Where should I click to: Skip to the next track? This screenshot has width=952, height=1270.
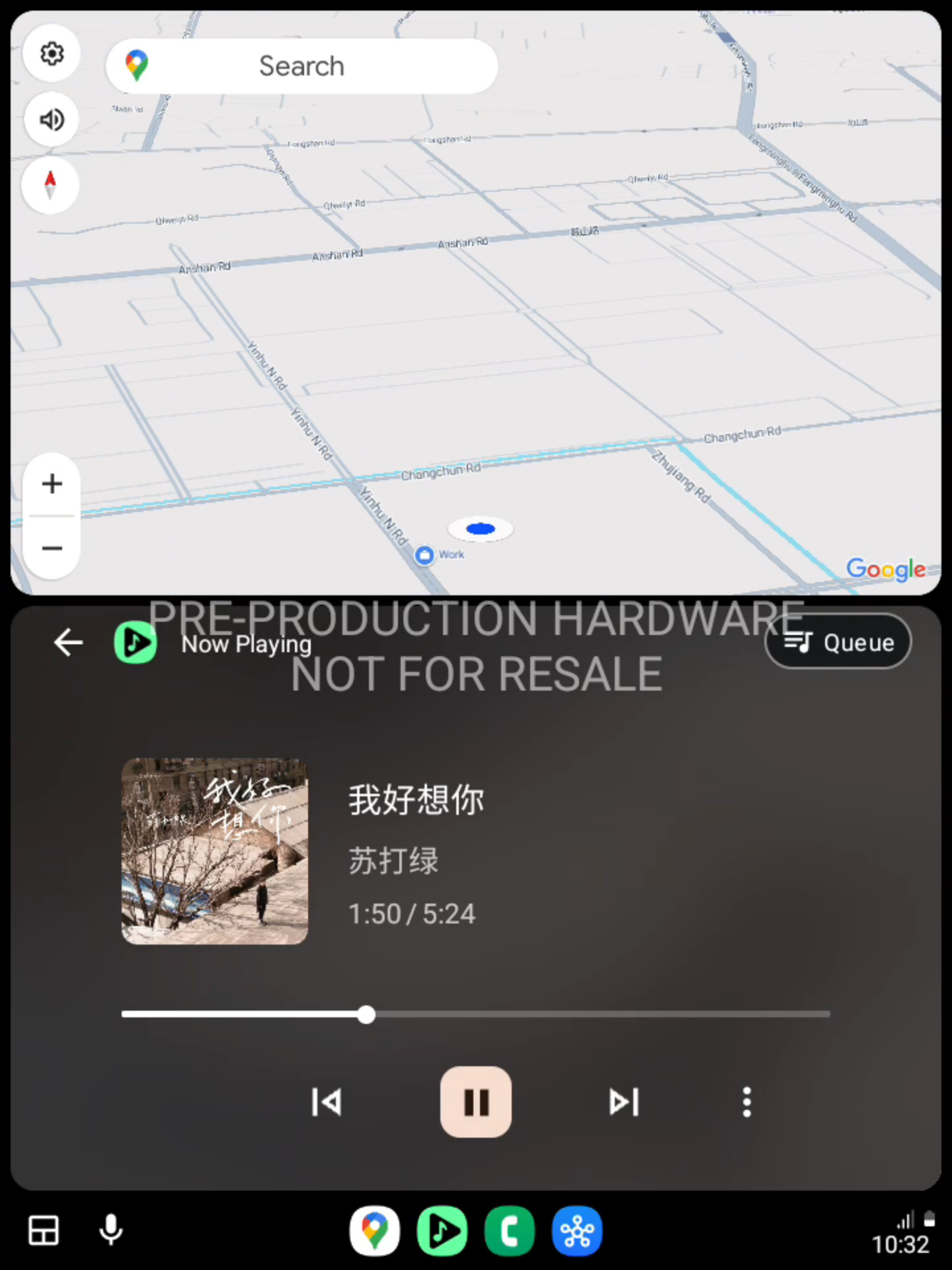[x=624, y=1102]
